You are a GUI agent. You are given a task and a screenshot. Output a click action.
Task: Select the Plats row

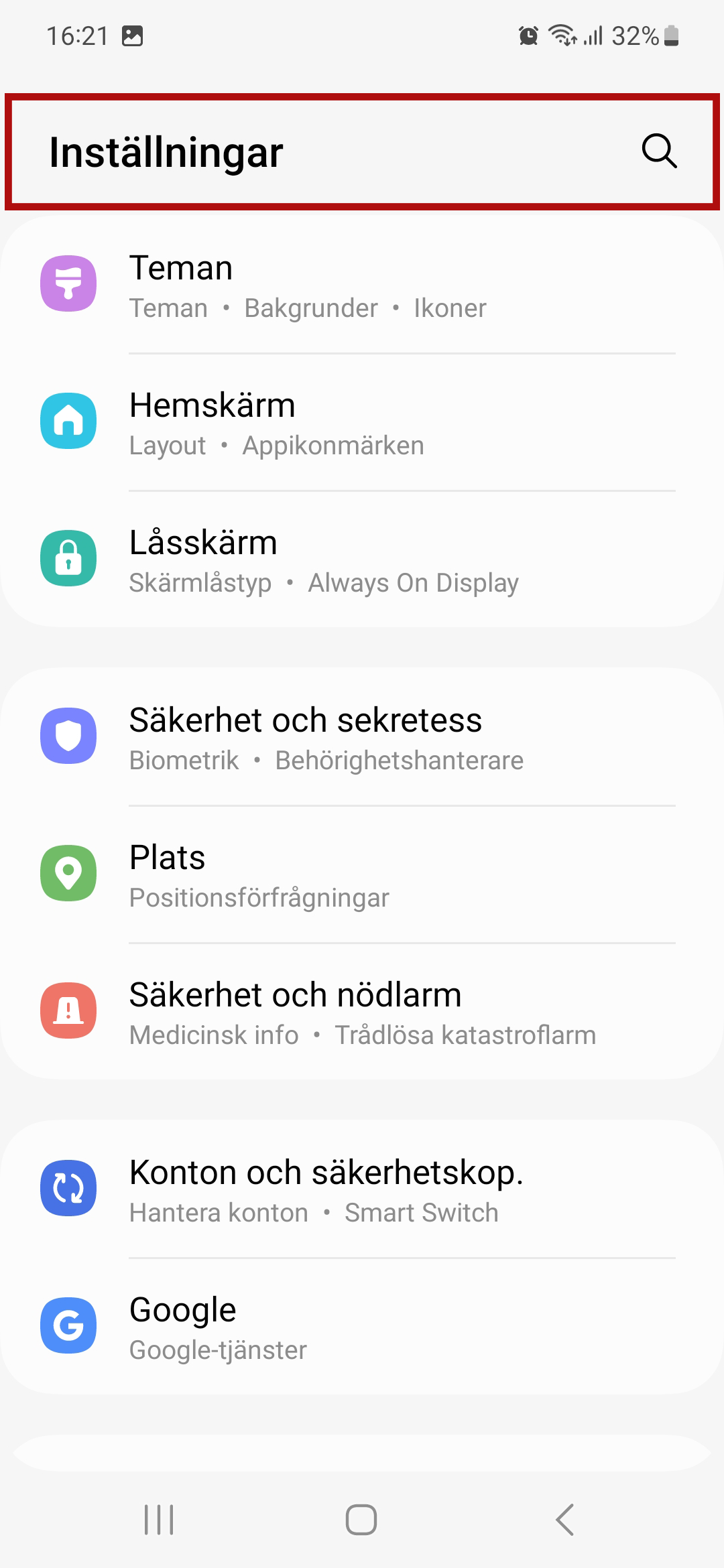(x=362, y=875)
